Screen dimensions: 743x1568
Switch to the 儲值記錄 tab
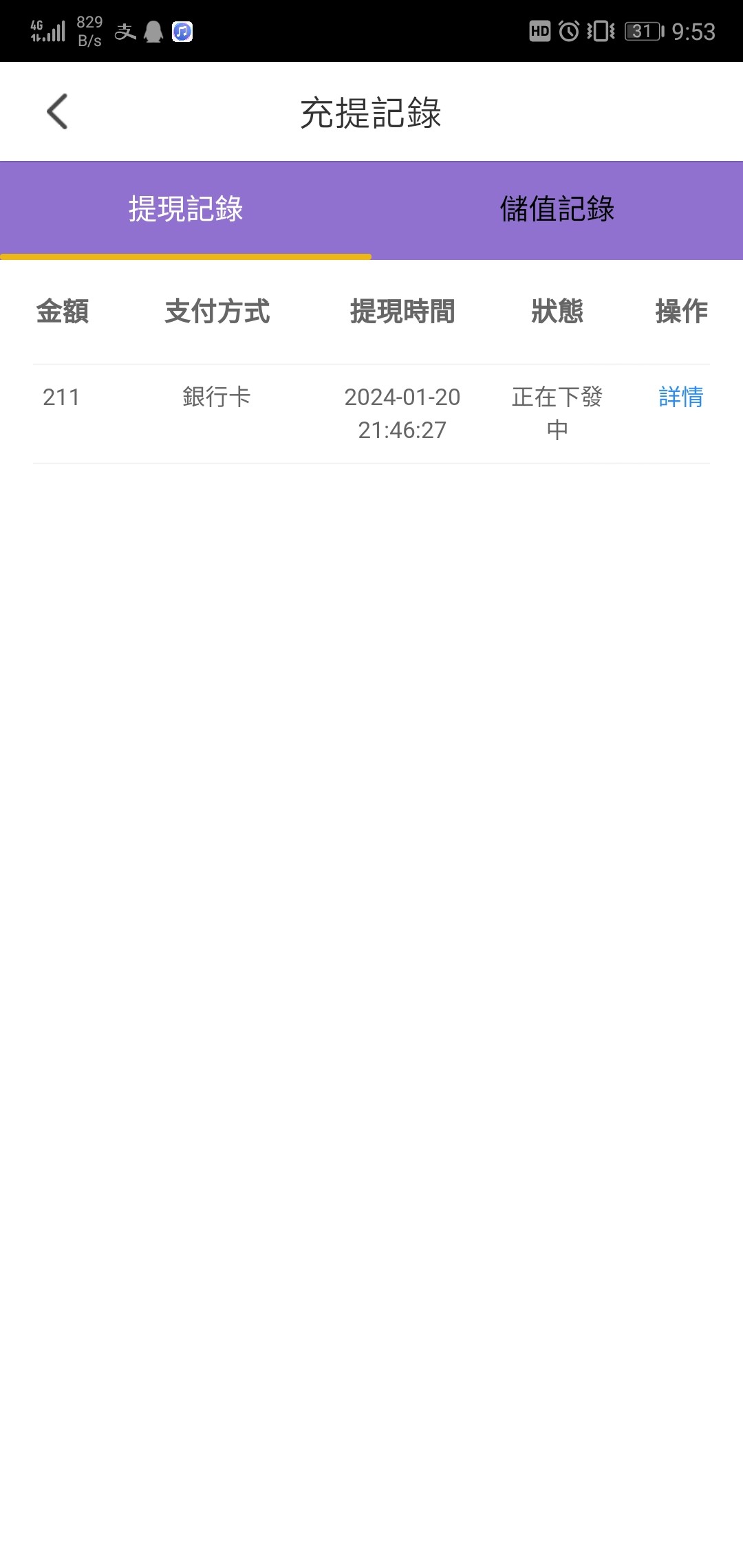(557, 209)
